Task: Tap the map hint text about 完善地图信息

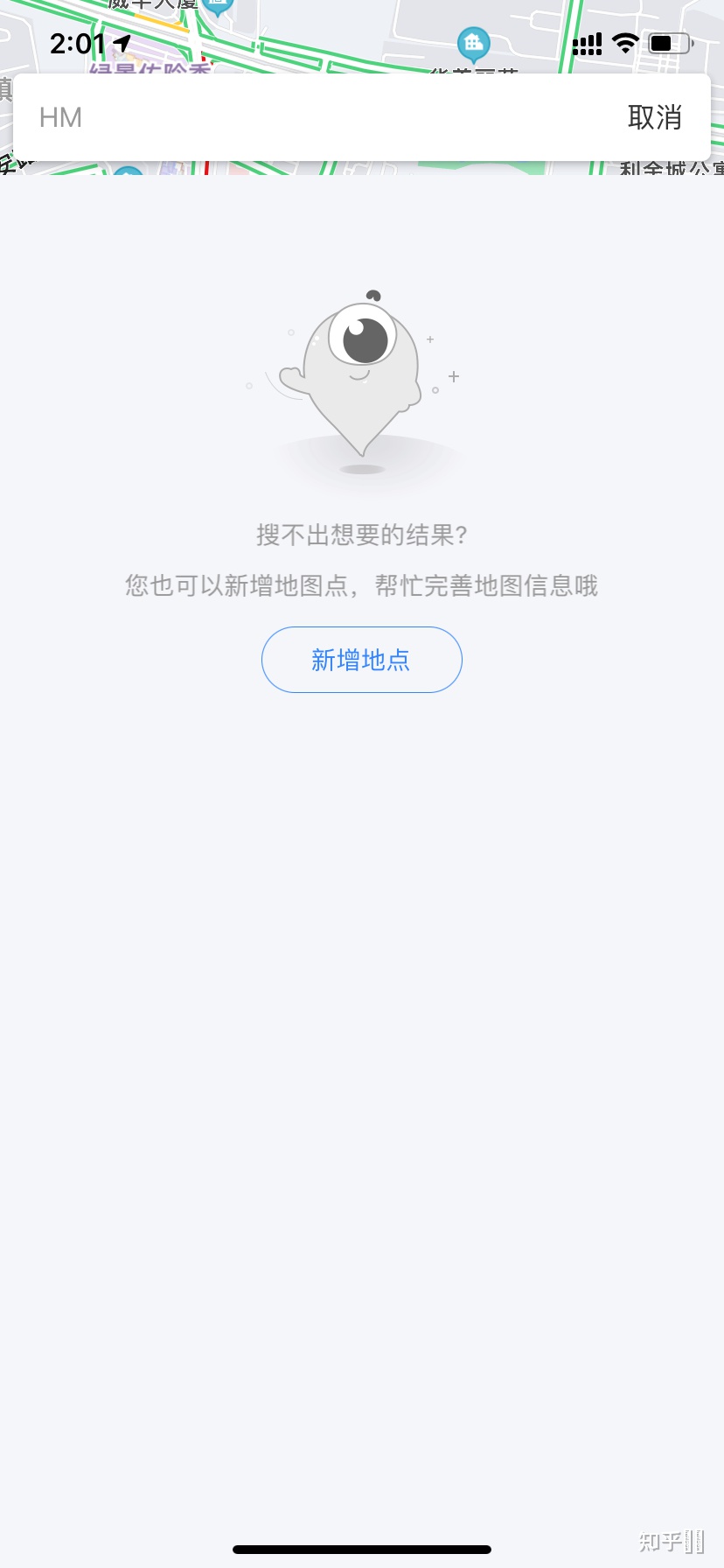Action: 361,585
